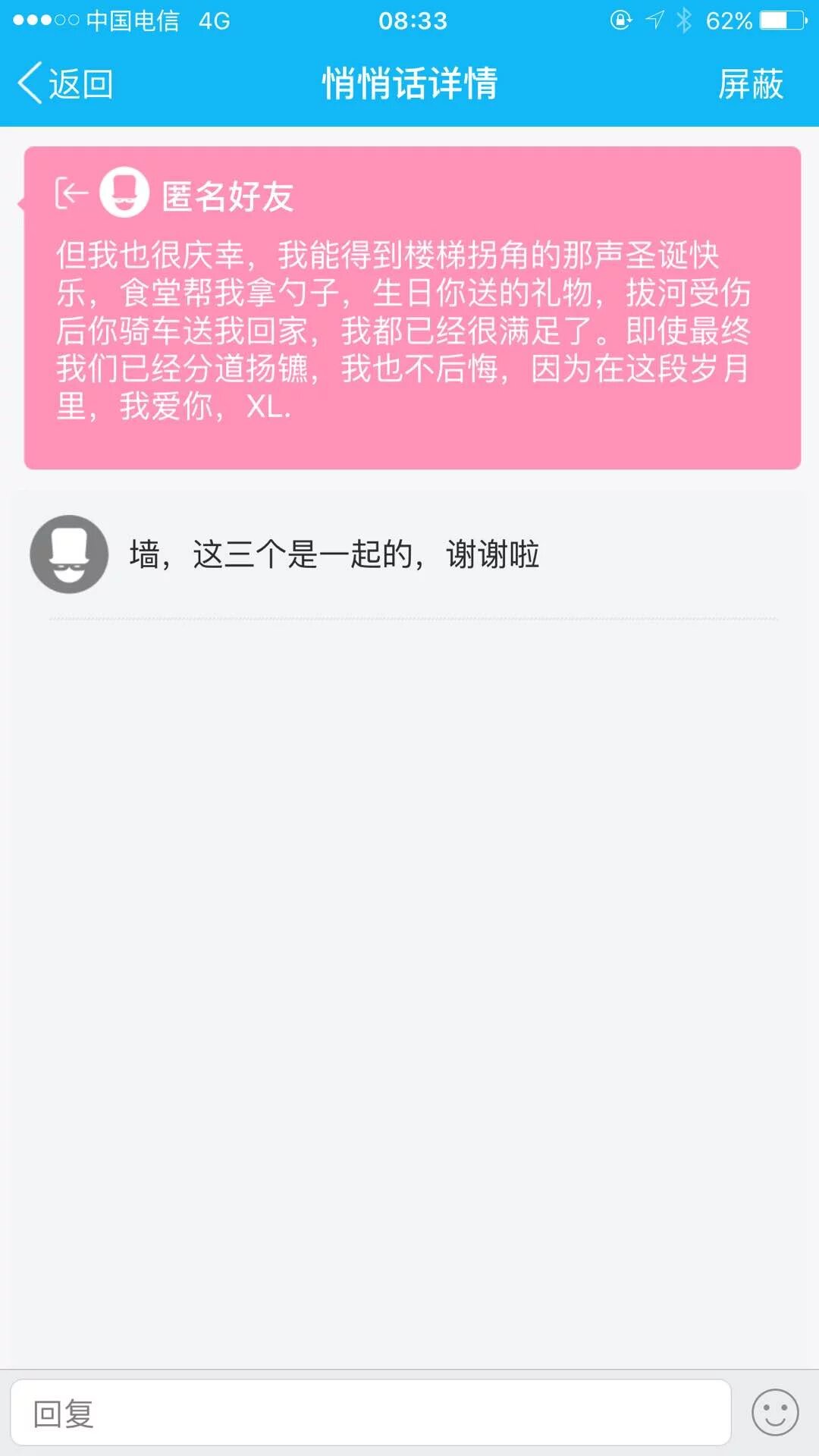This screenshot has width=819, height=1456.
Task: Focus the 回复 reply input field
Action: point(370,1414)
